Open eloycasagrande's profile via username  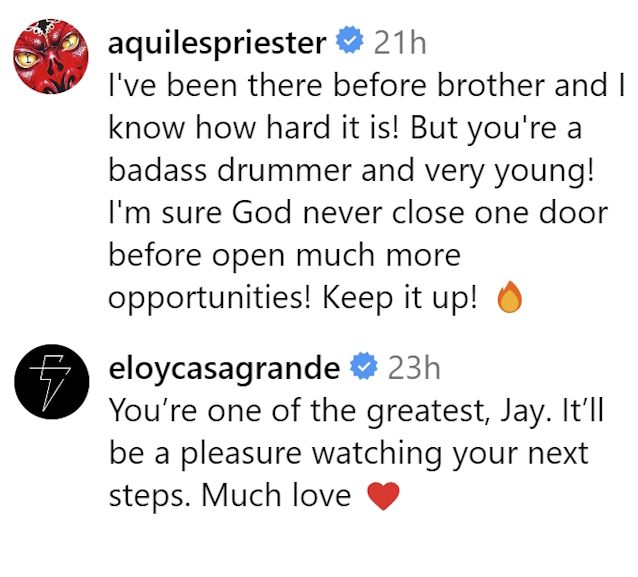pos(222,367)
